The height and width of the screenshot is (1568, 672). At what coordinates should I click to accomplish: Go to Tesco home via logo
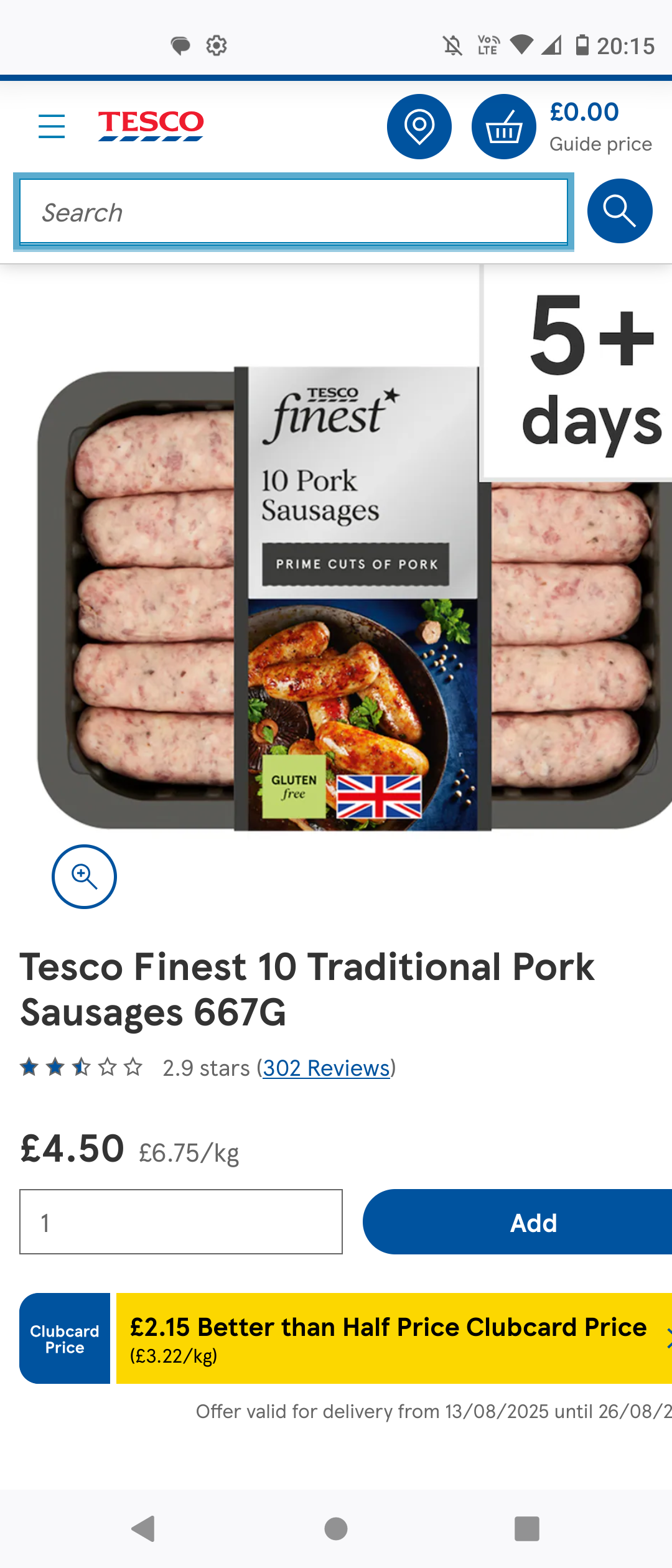(151, 125)
